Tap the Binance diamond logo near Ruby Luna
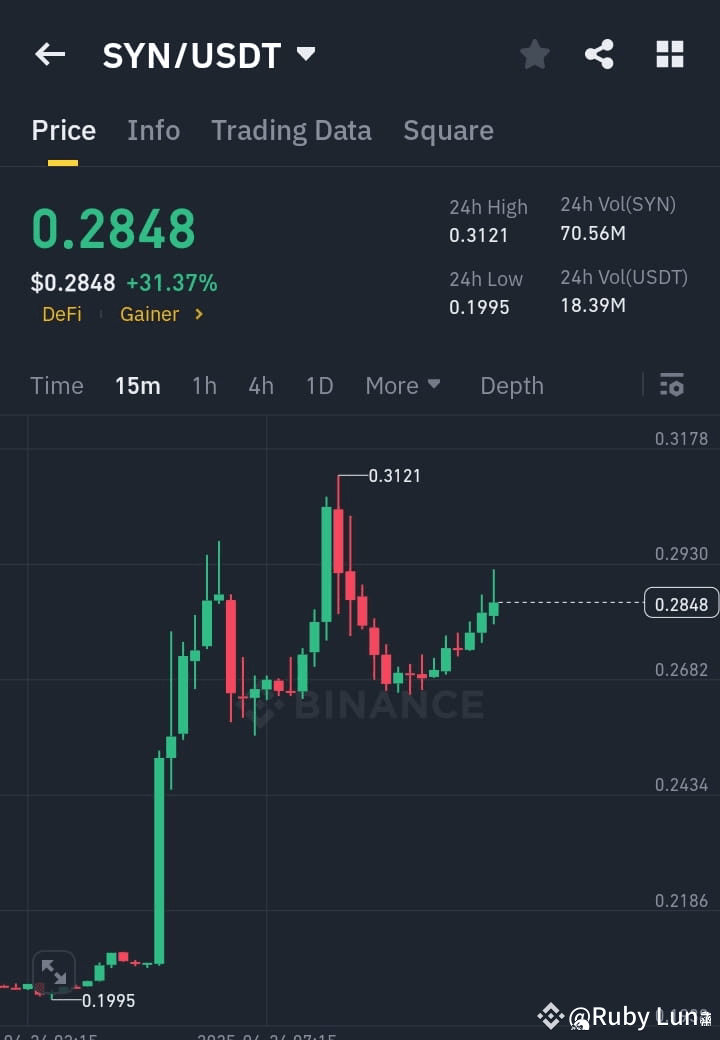This screenshot has height=1040, width=720. click(x=551, y=1016)
